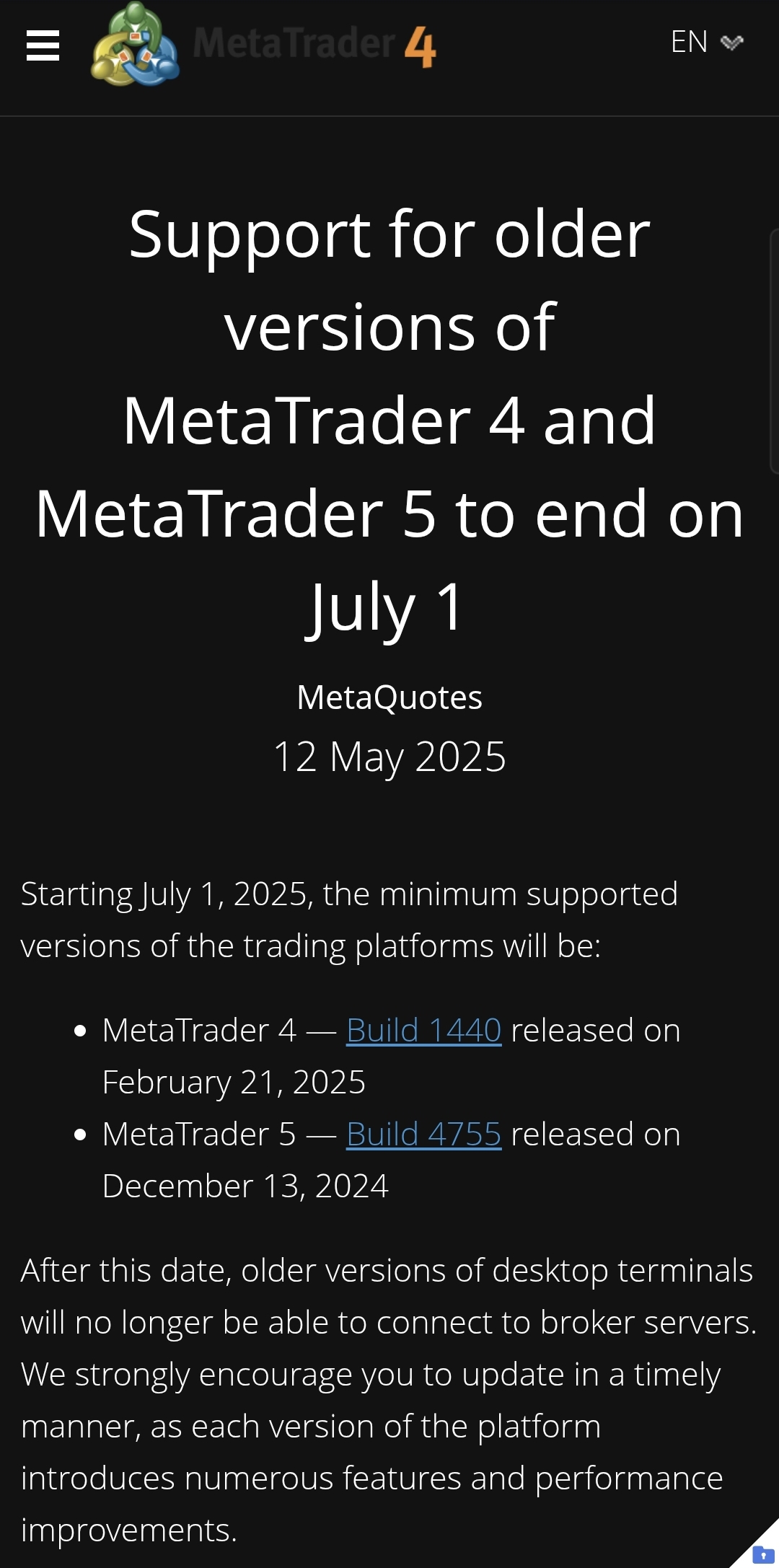Open the Build 1440 release link
This screenshot has width=779, height=1568.
click(423, 1031)
